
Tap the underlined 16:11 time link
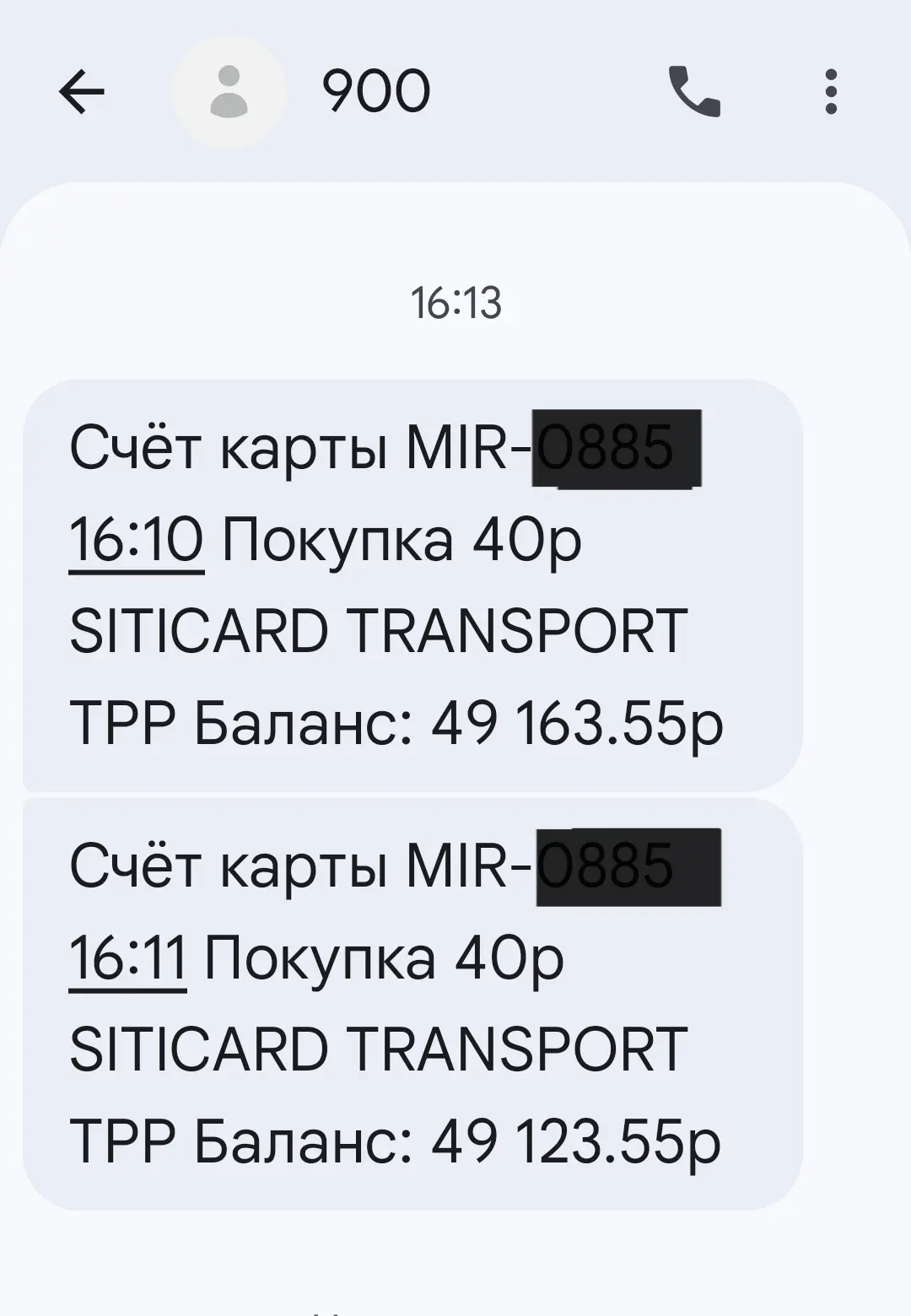point(127,959)
